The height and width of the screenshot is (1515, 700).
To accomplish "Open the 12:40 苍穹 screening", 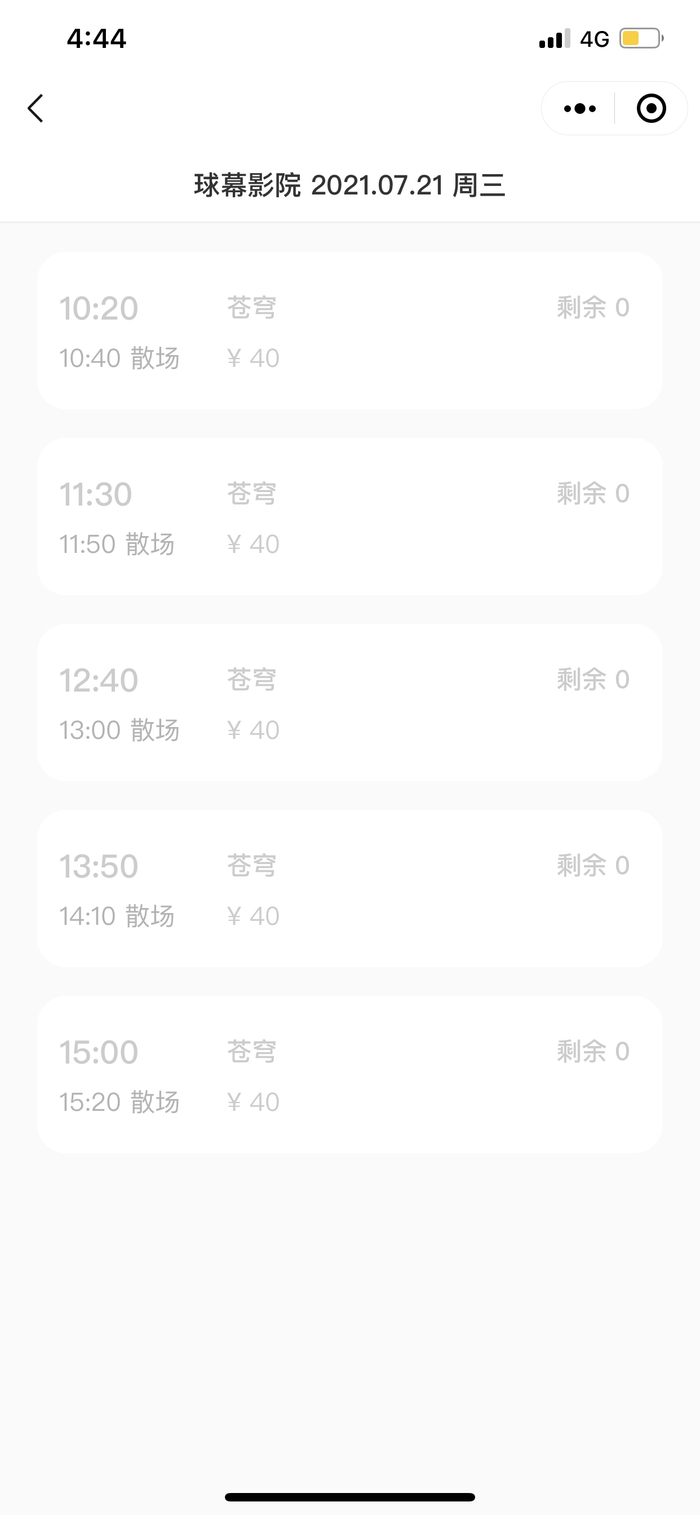I will pos(349,702).
